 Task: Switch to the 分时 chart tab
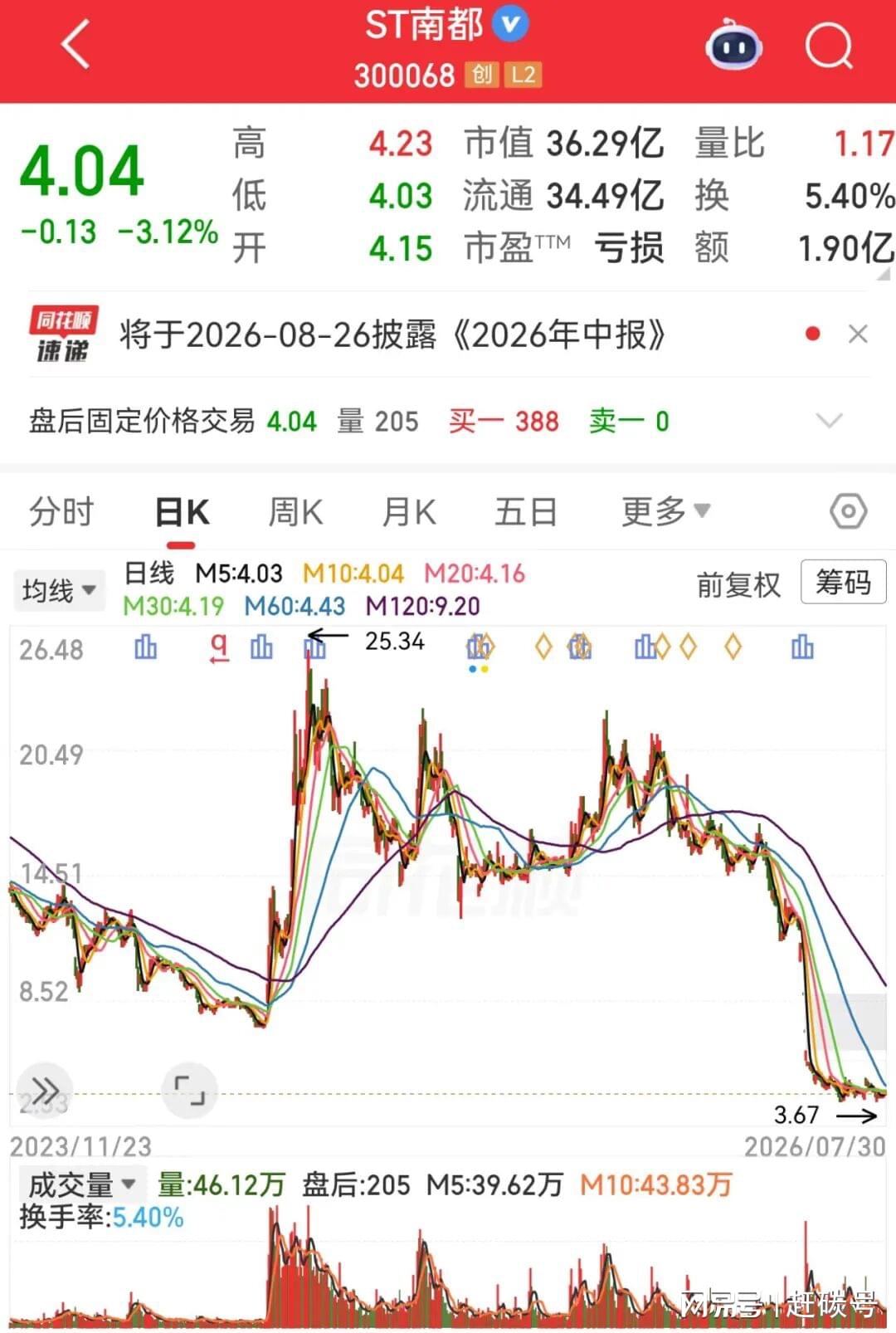point(61,511)
